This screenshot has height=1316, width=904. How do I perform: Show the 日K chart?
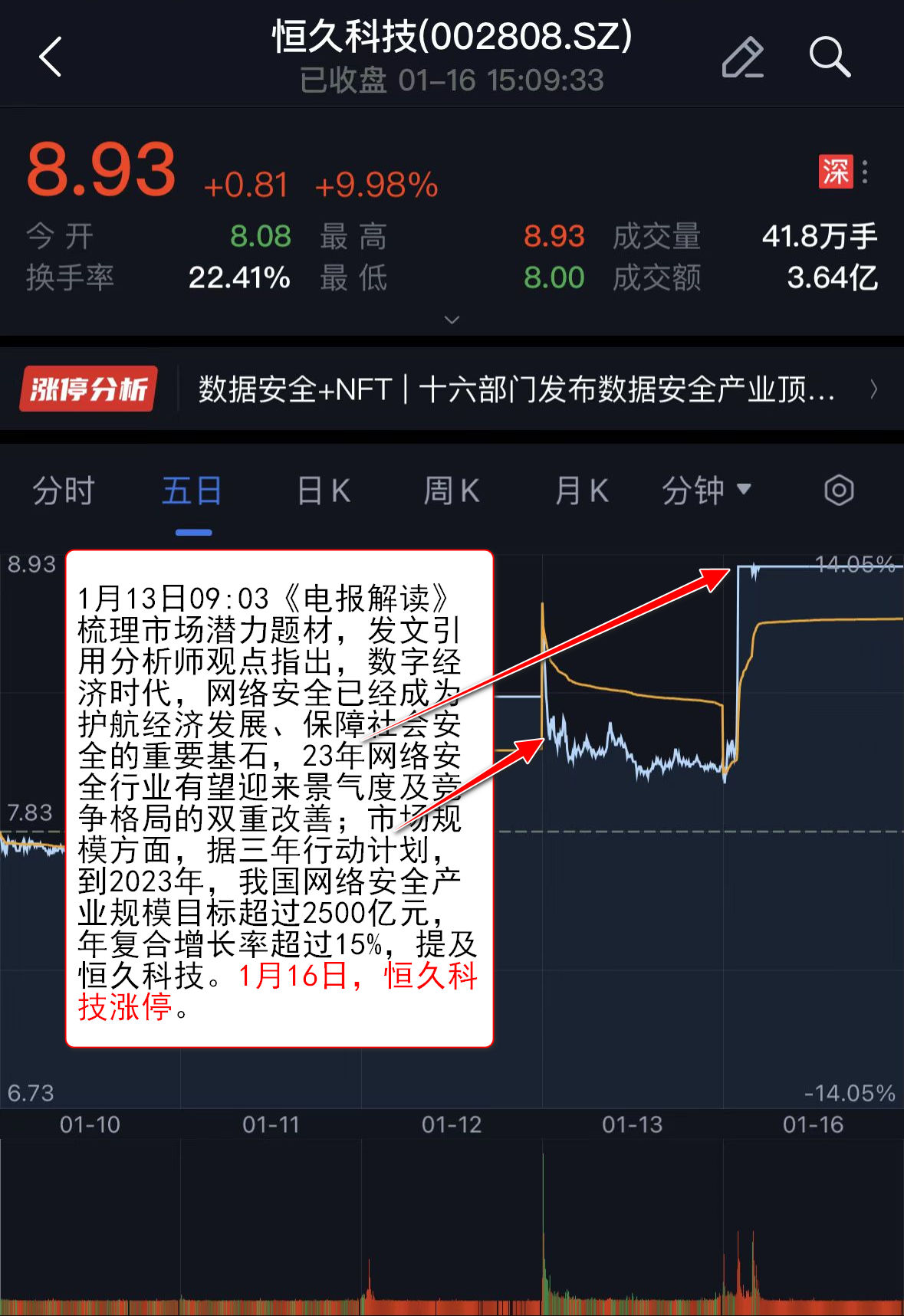coord(324,491)
